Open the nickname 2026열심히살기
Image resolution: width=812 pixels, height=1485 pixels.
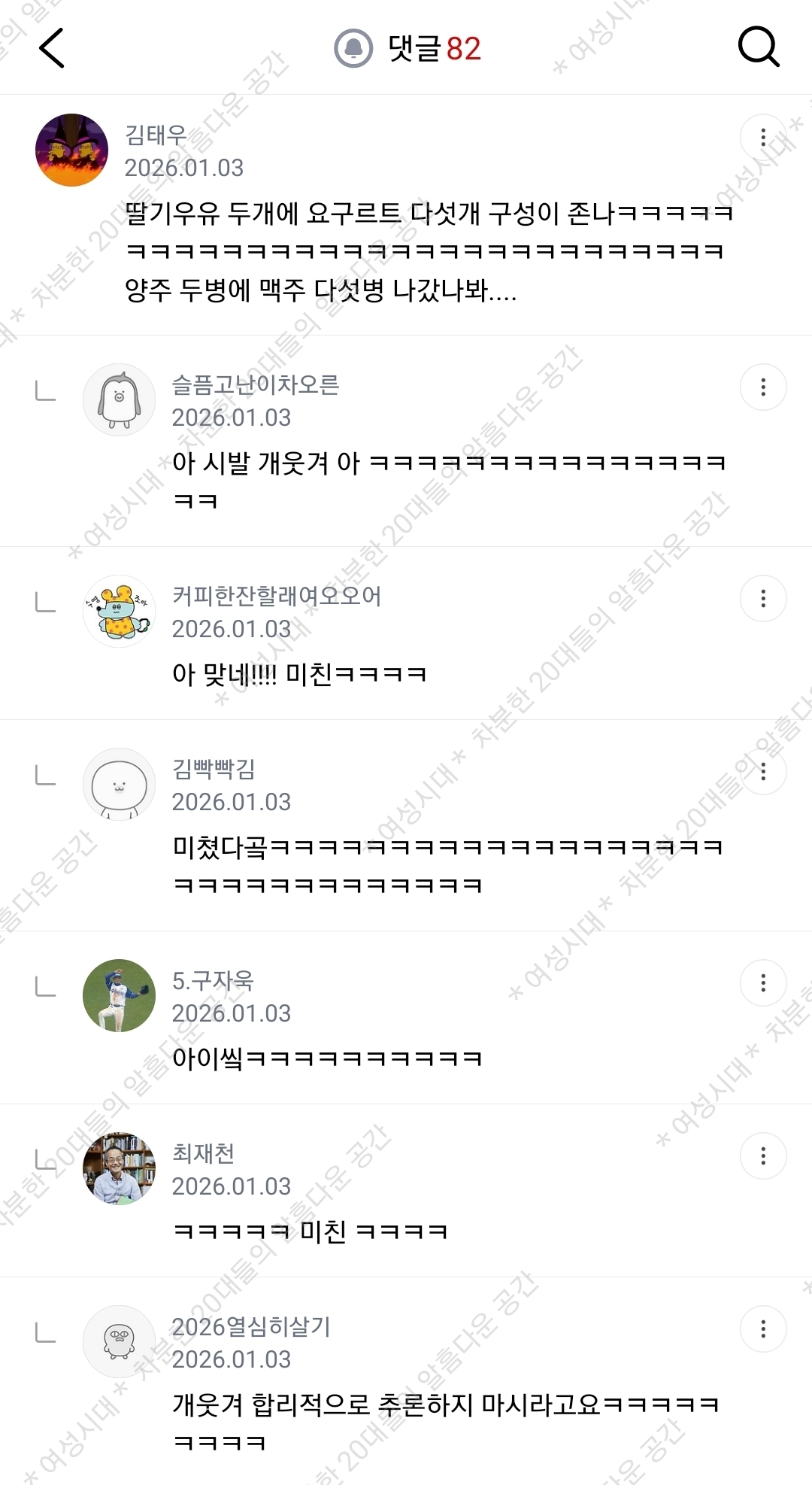(251, 1326)
